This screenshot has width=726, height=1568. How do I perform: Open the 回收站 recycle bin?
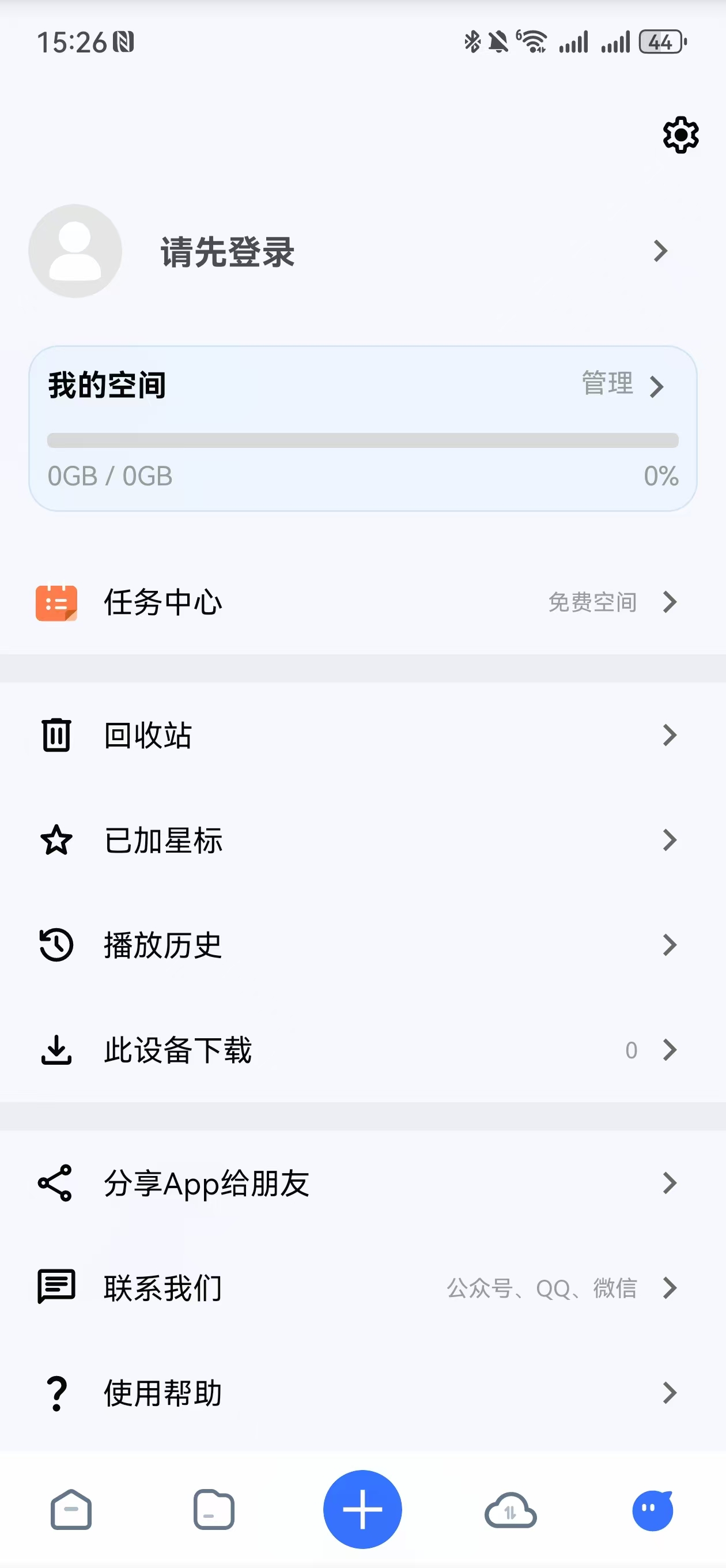click(362, 736)
